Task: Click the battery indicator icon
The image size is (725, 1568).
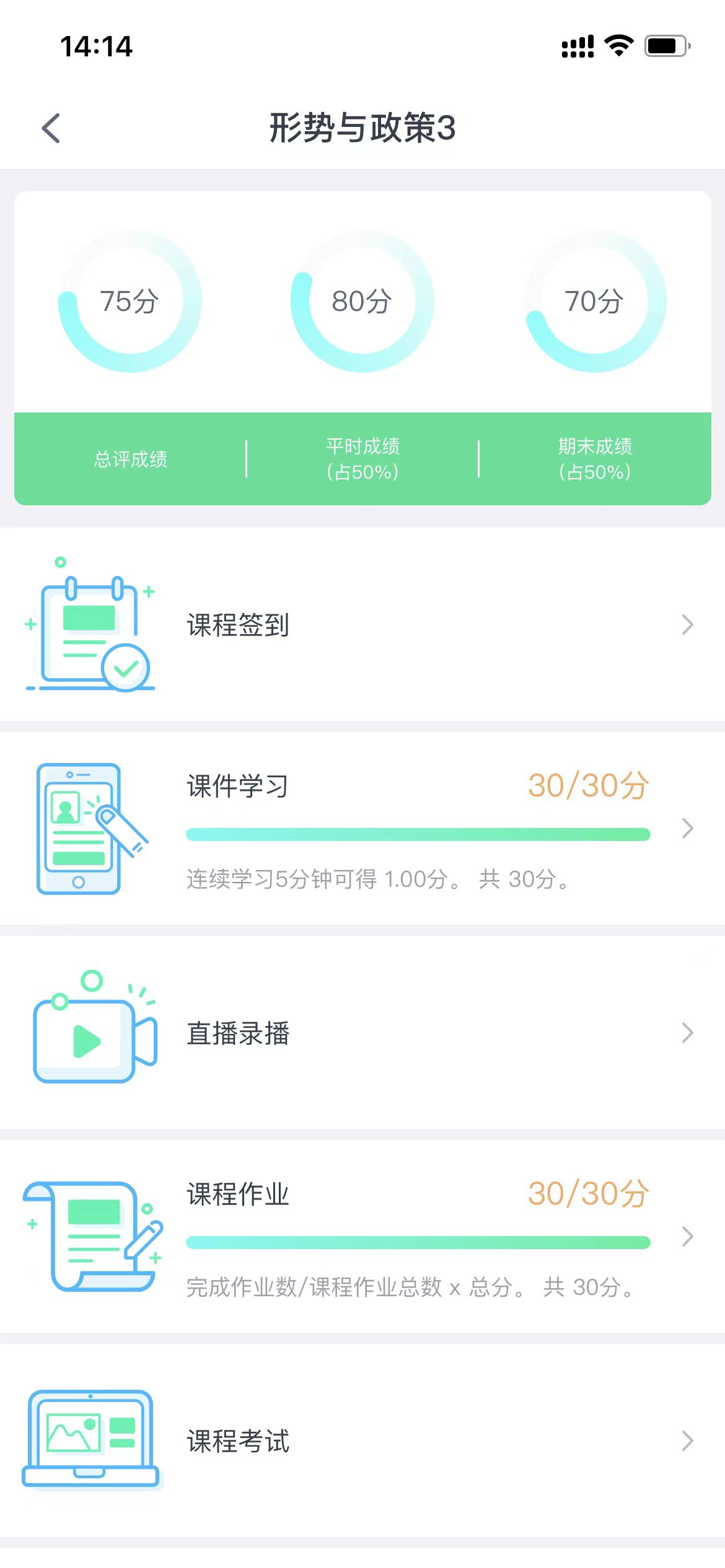Action: [x=668, y=45]
